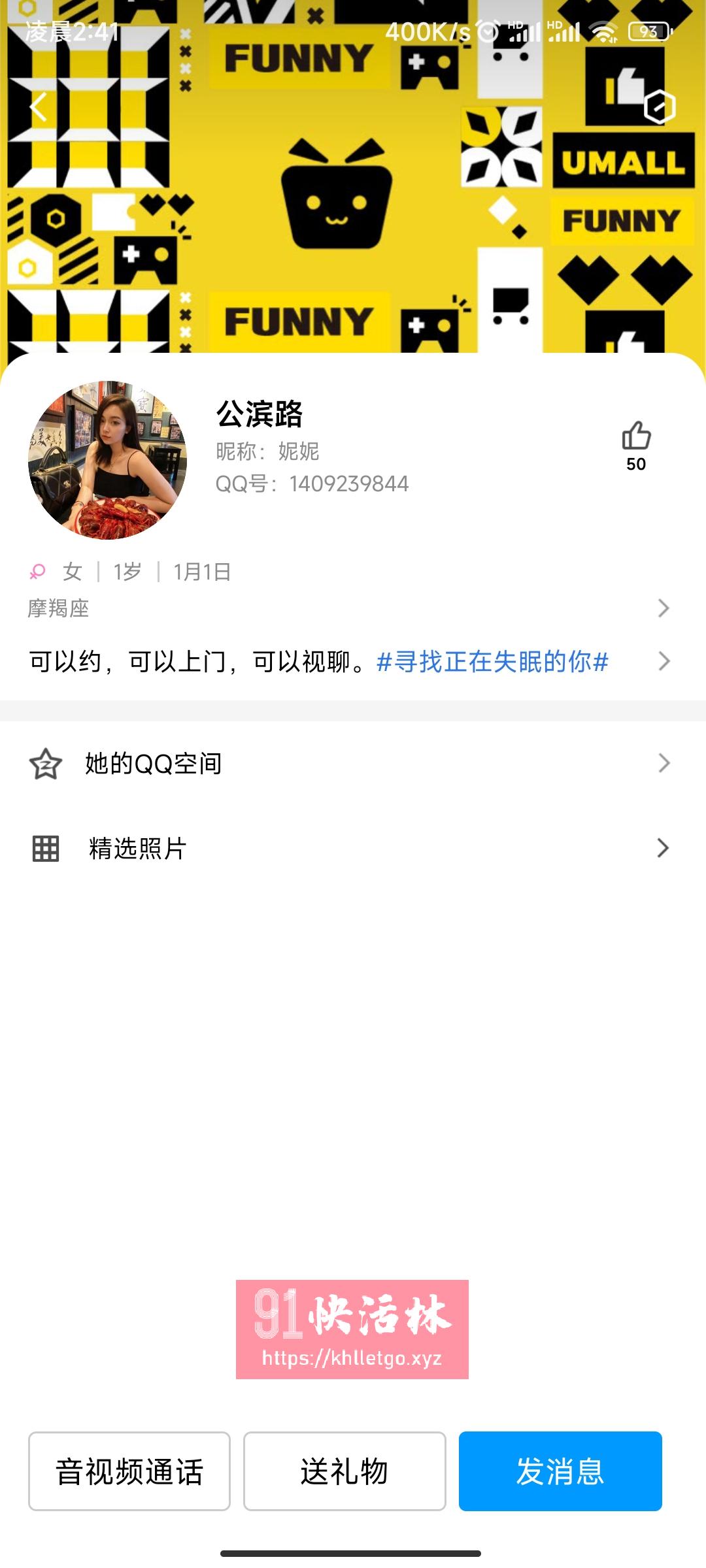Switch to her QQ空间 page
This screenshot has height=1568, width=706.
click(x=154, y=762)
